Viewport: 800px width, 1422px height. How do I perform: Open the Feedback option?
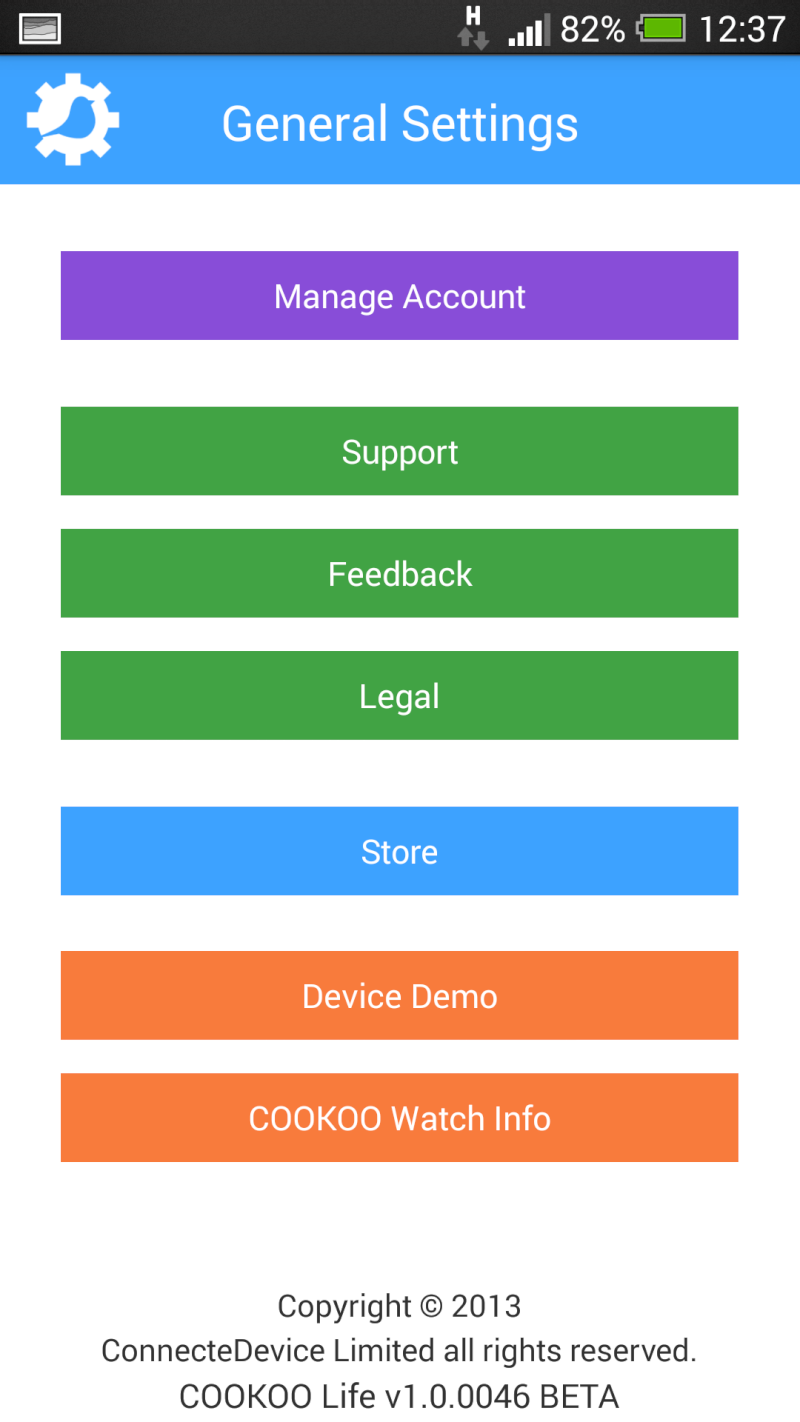click(399, 573)
